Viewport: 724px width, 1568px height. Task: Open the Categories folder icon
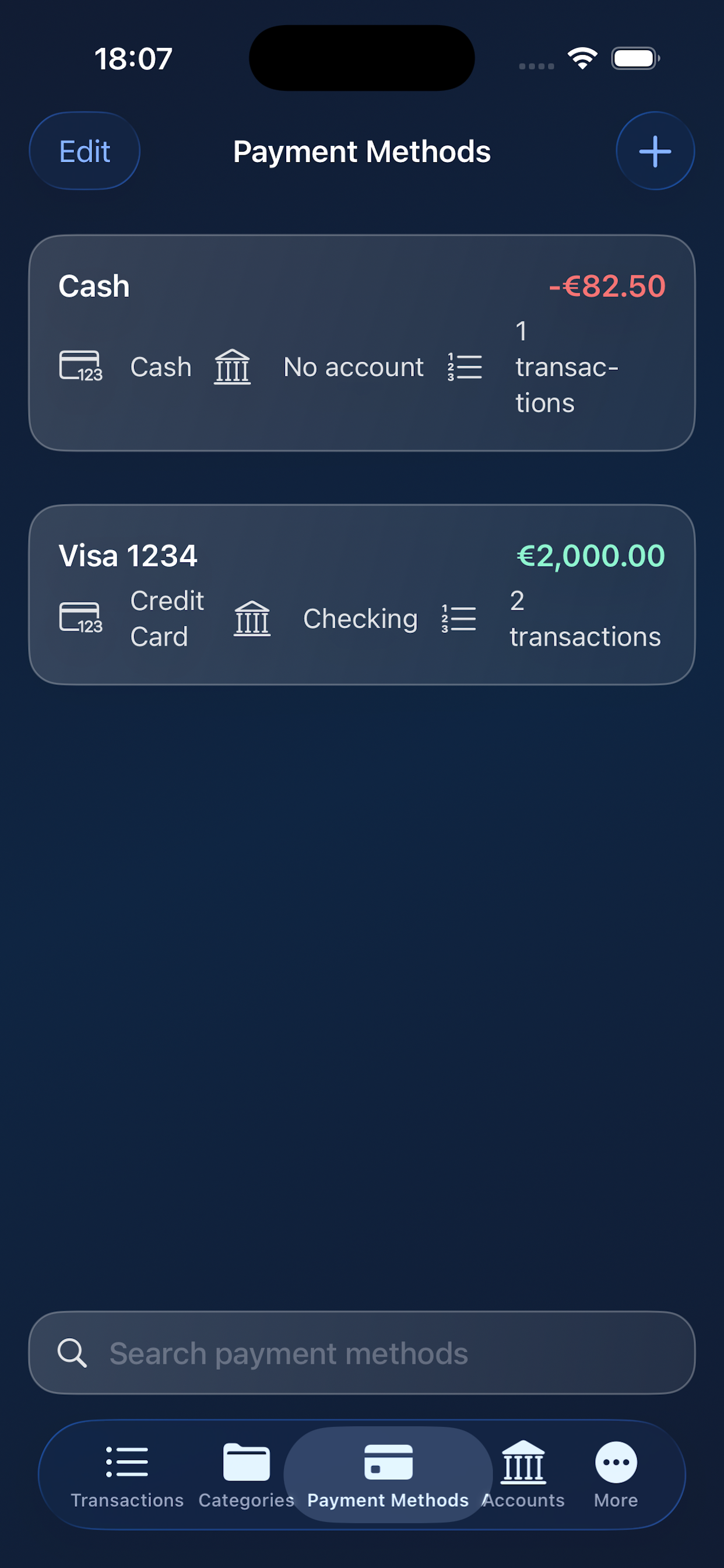click(246, 1461)
